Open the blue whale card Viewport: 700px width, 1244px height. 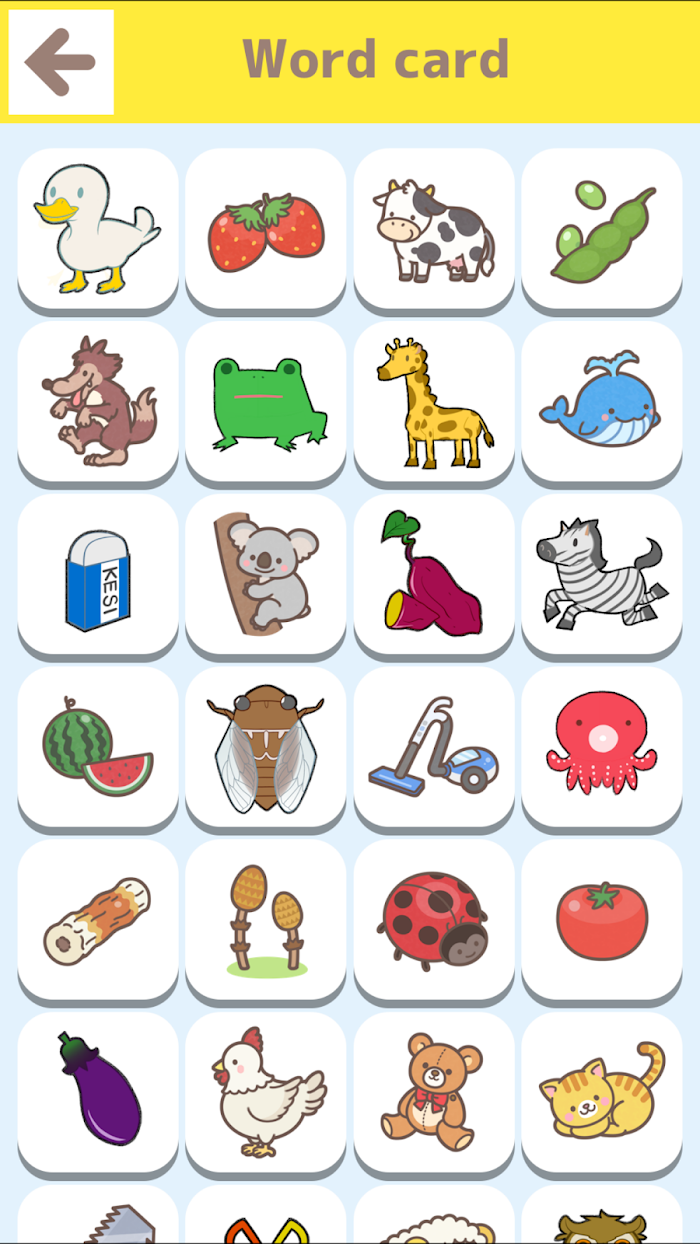(x=602, y=401)
